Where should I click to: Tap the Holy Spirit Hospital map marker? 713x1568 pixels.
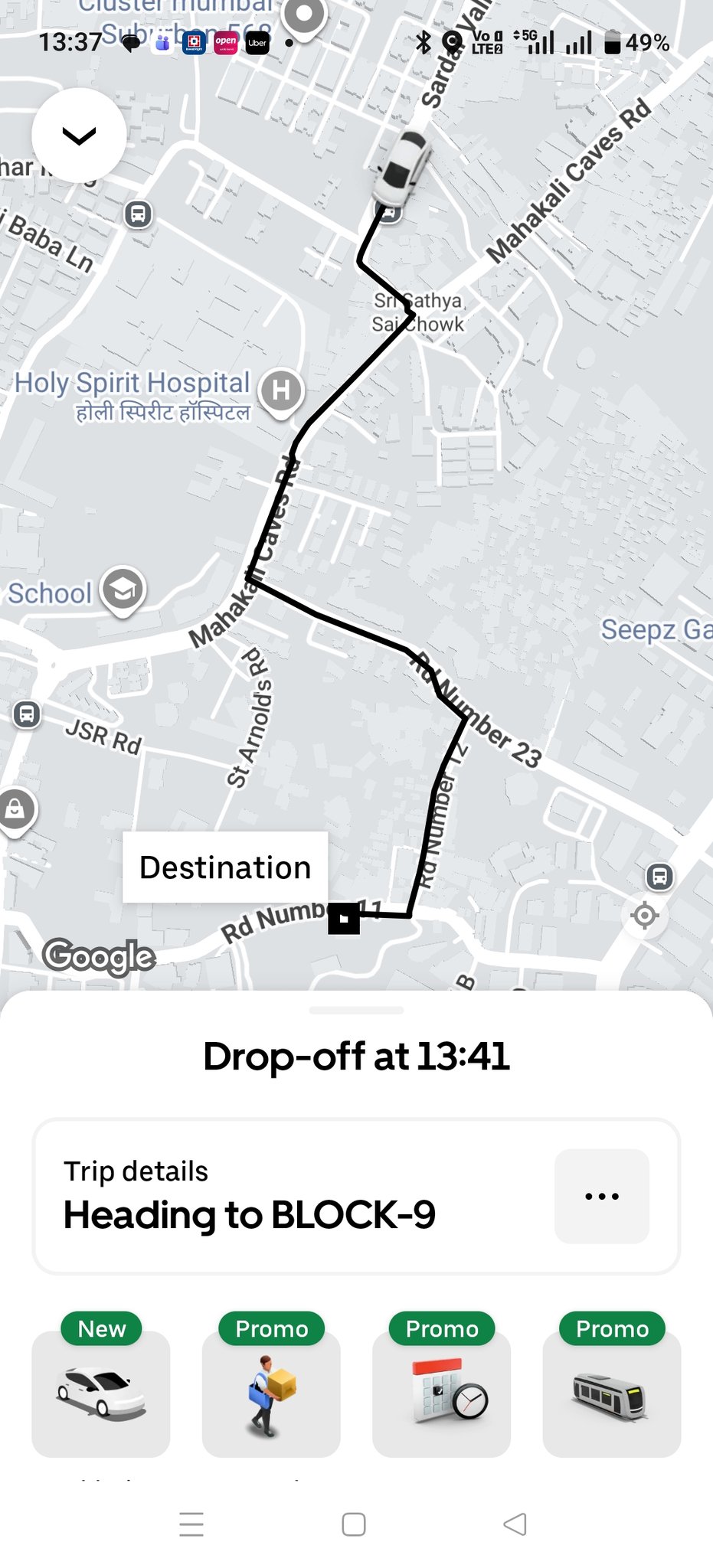(281, 390)
